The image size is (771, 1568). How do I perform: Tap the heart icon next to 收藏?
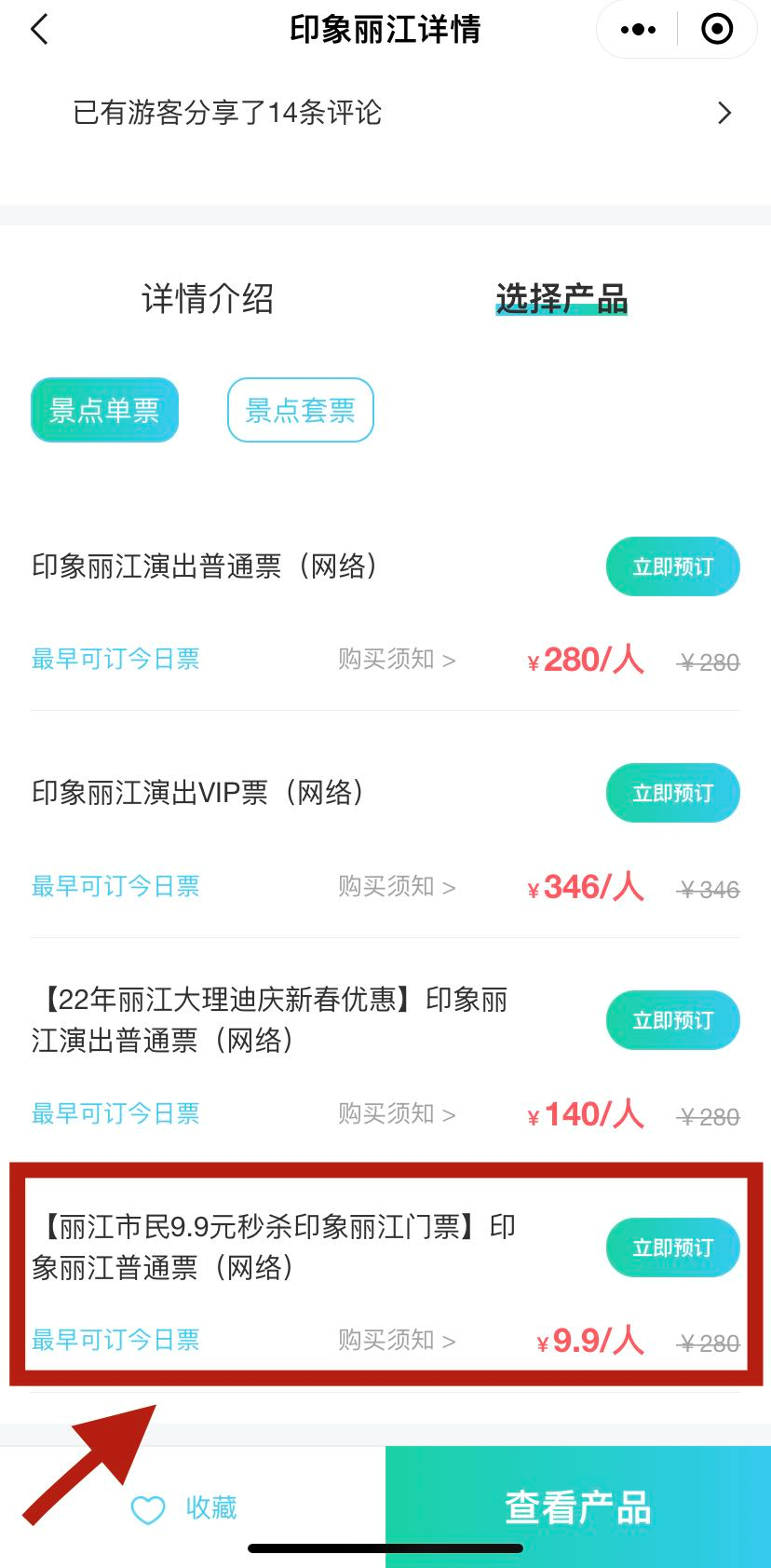point(148,1507)
